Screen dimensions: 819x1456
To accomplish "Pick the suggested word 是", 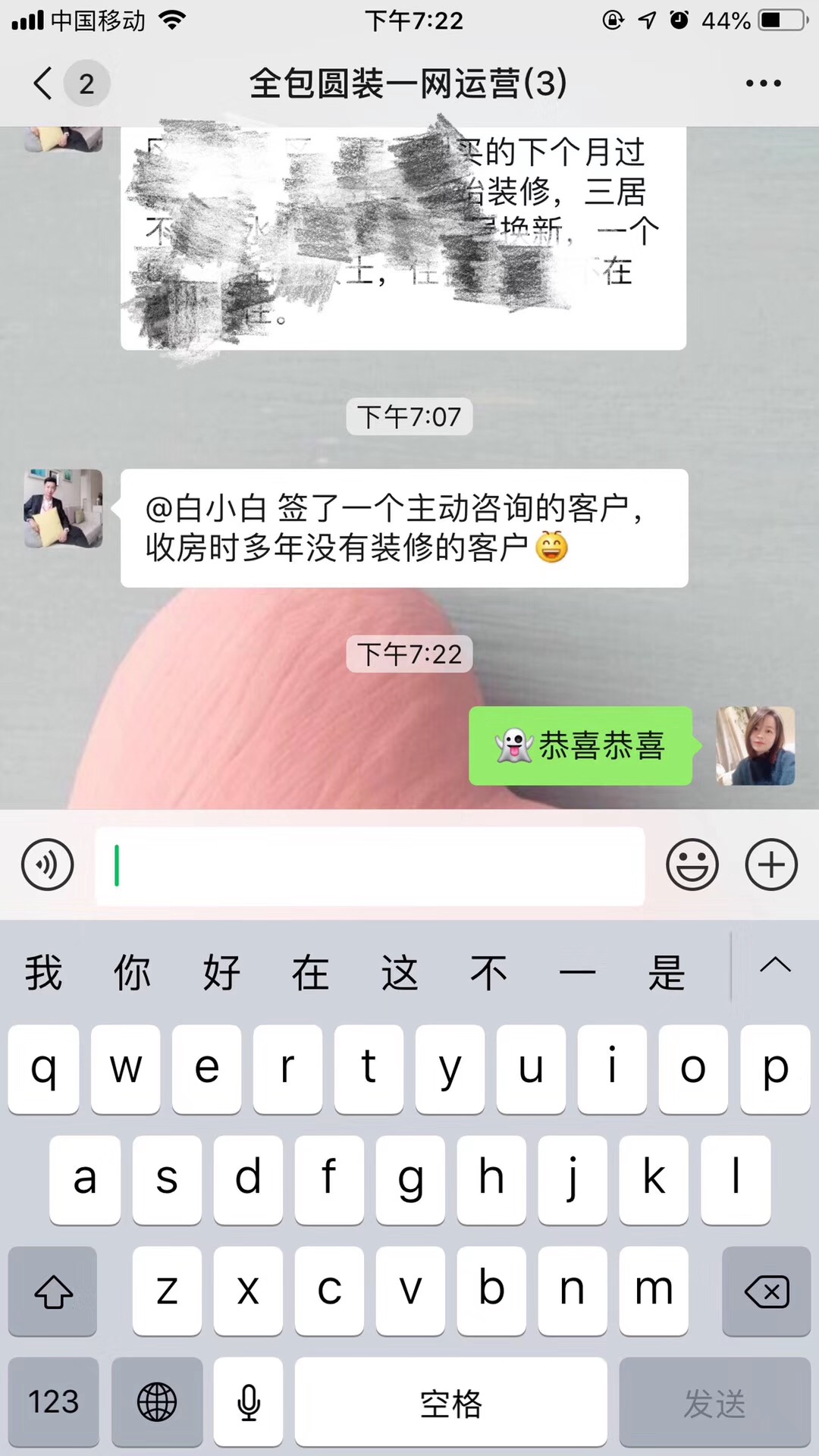I will coord(667,973).
